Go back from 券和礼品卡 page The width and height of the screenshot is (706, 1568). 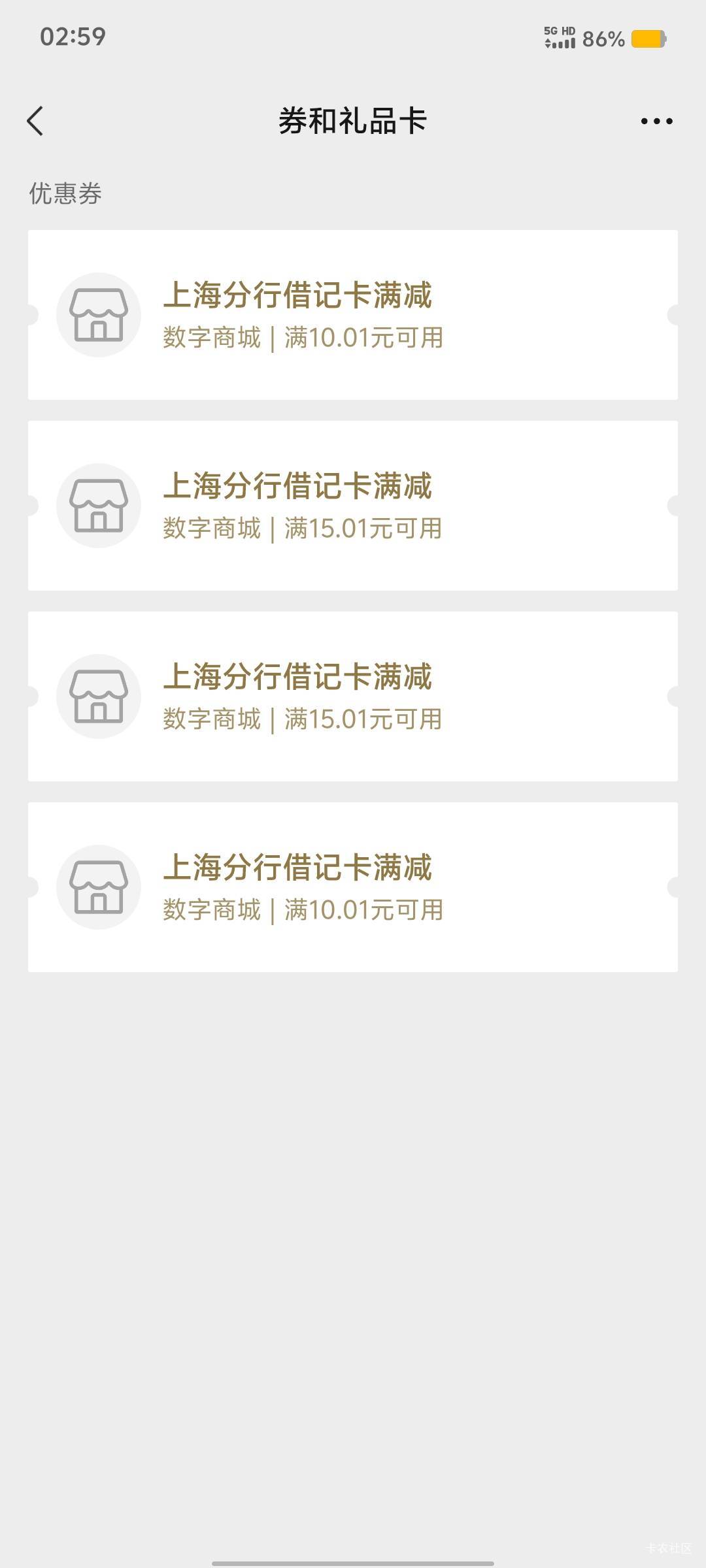click(35, 121)
